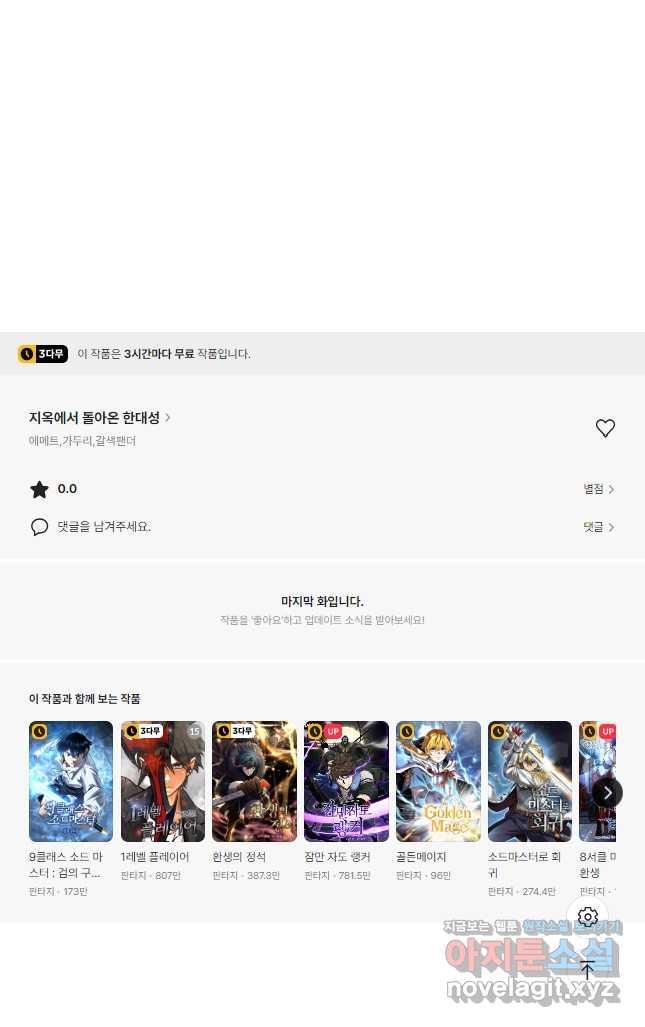The width and height of the screenshot is (645, 1027).
Task: Open the 댓글 comments section
Action: click(x=598, y=527)
